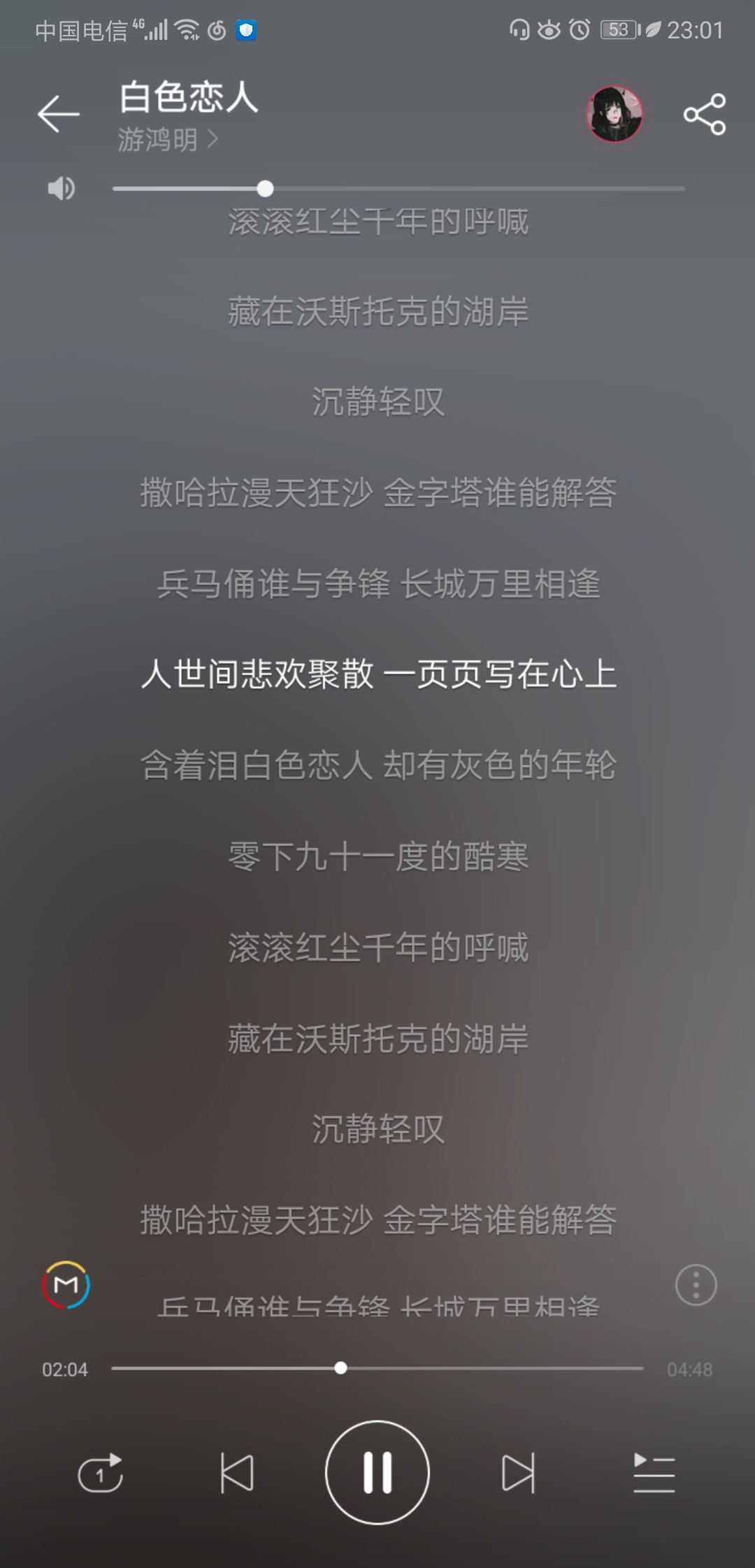Set the volume slider to halfway

[398, 189]
